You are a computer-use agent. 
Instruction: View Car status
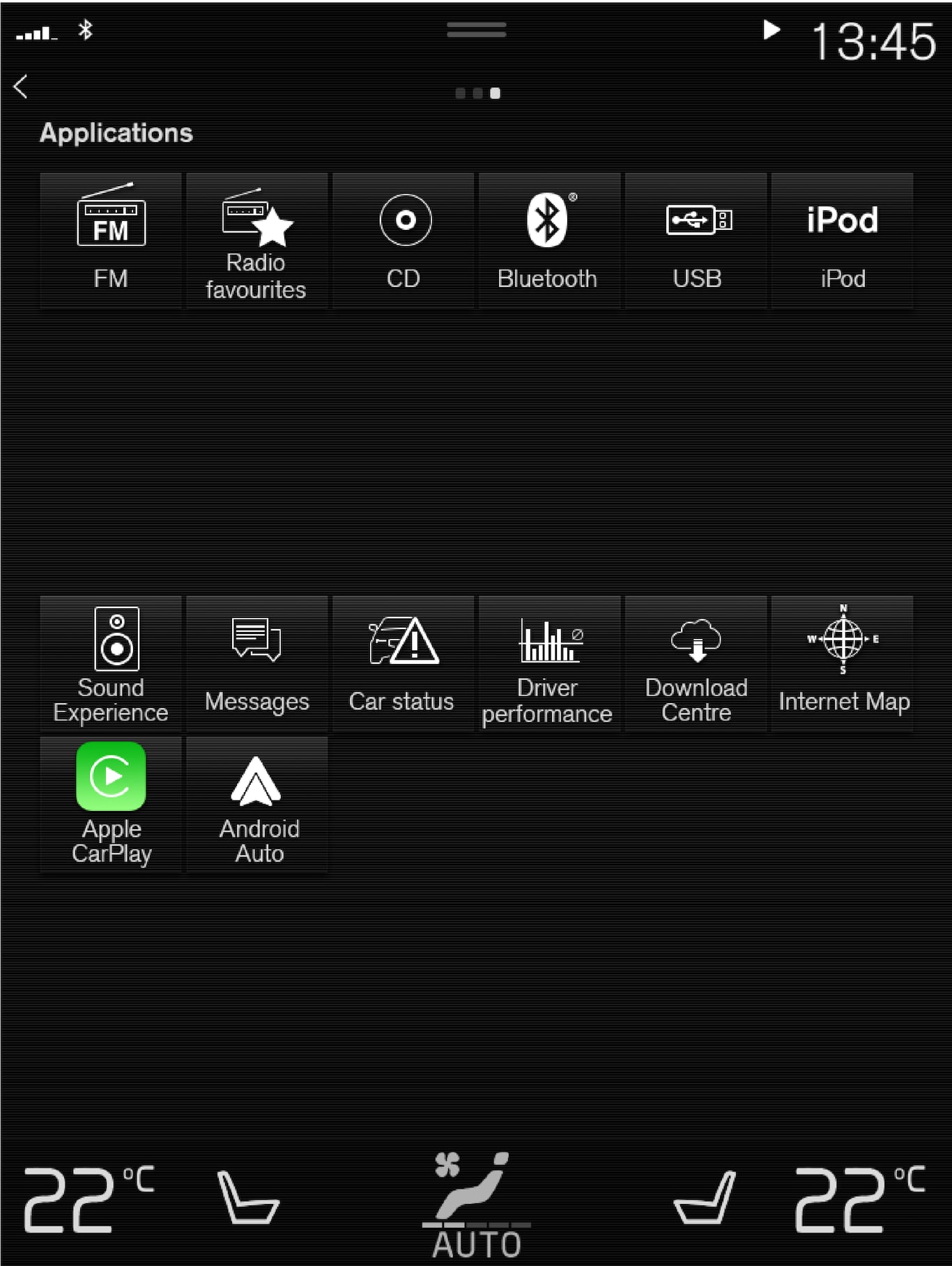coord(404,663)
